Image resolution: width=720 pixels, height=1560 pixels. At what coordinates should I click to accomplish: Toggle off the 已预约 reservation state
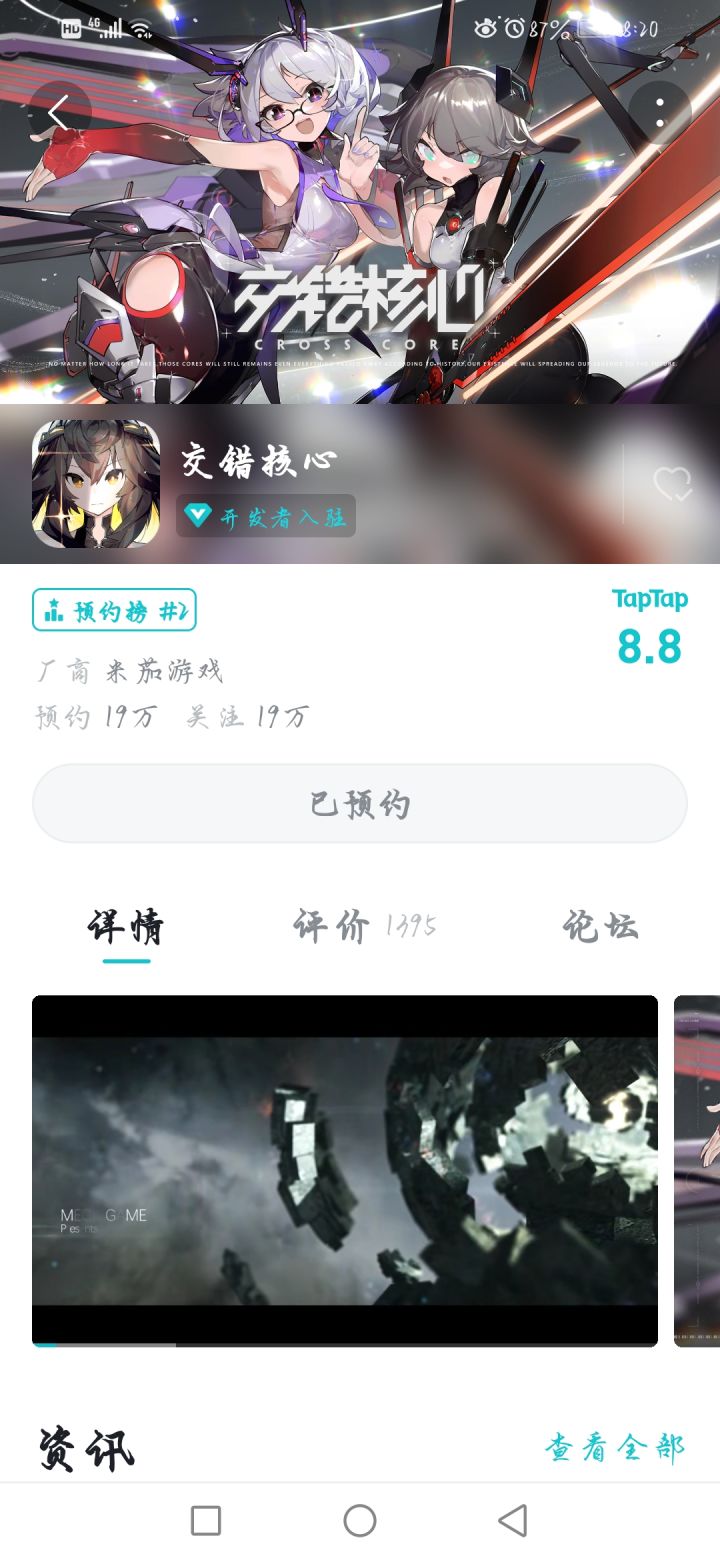coord(359,802)
